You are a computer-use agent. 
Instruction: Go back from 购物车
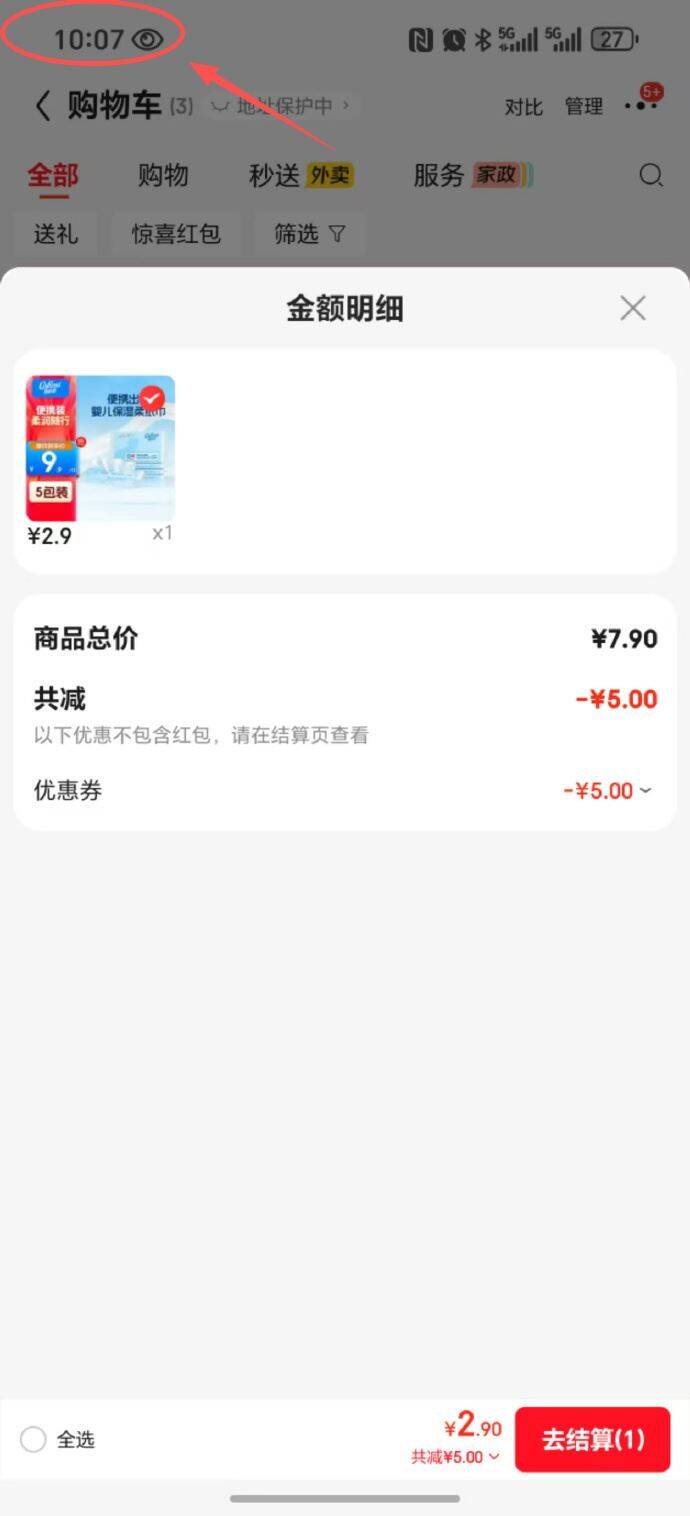coord(43,106)
